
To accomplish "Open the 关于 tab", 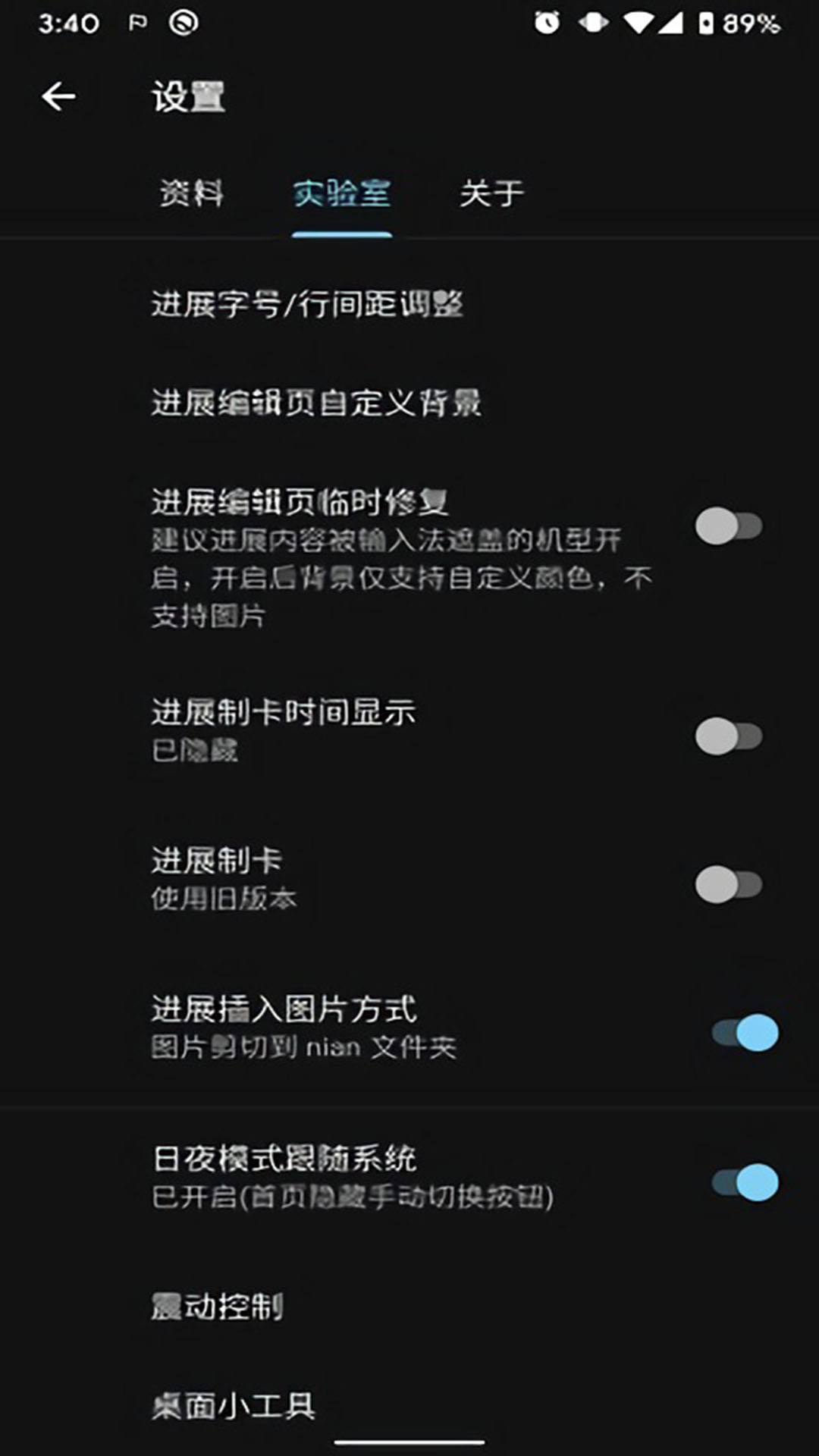I will (491, 194).
